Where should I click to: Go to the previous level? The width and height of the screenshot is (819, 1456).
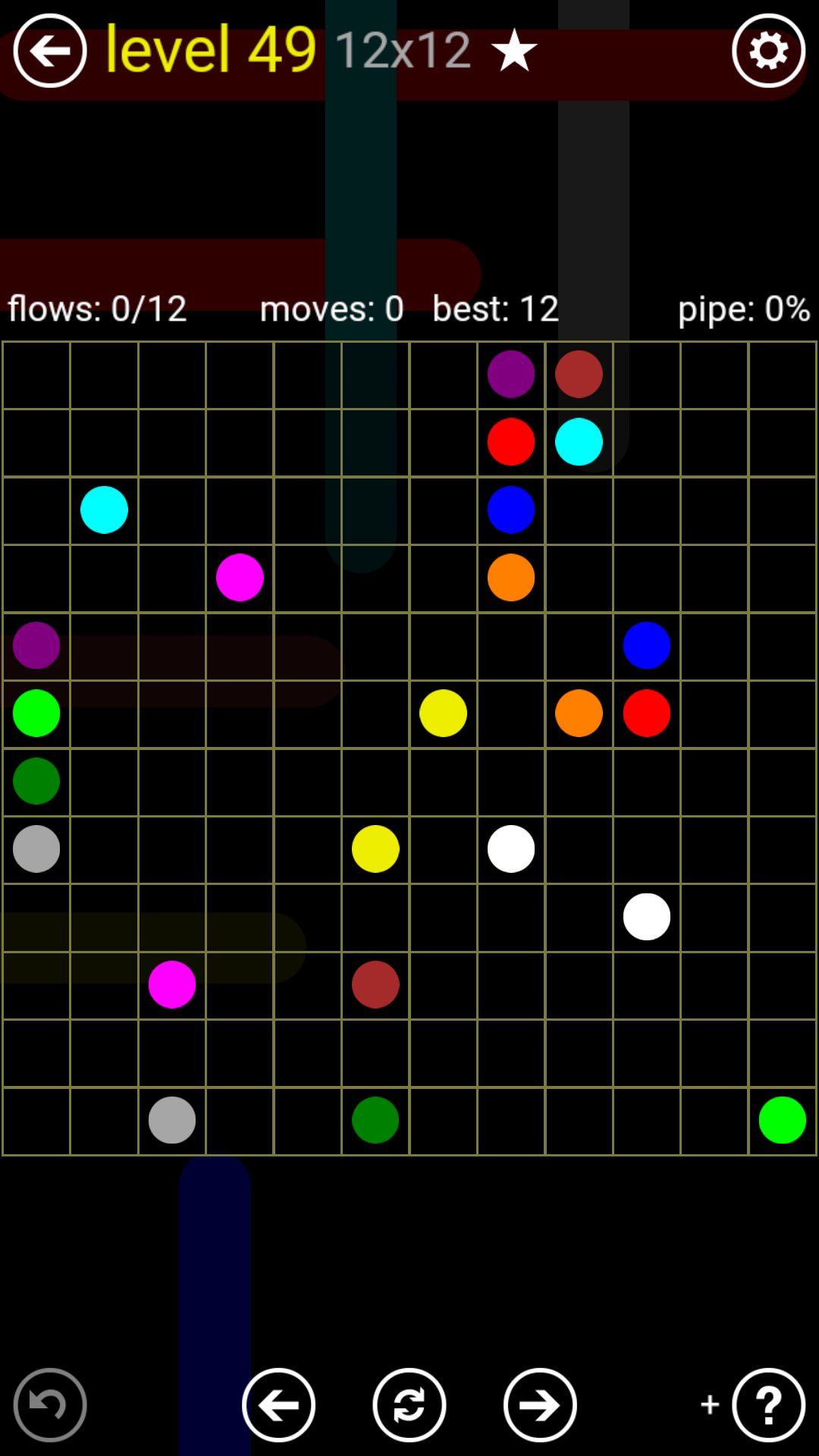coord(278,1405)
